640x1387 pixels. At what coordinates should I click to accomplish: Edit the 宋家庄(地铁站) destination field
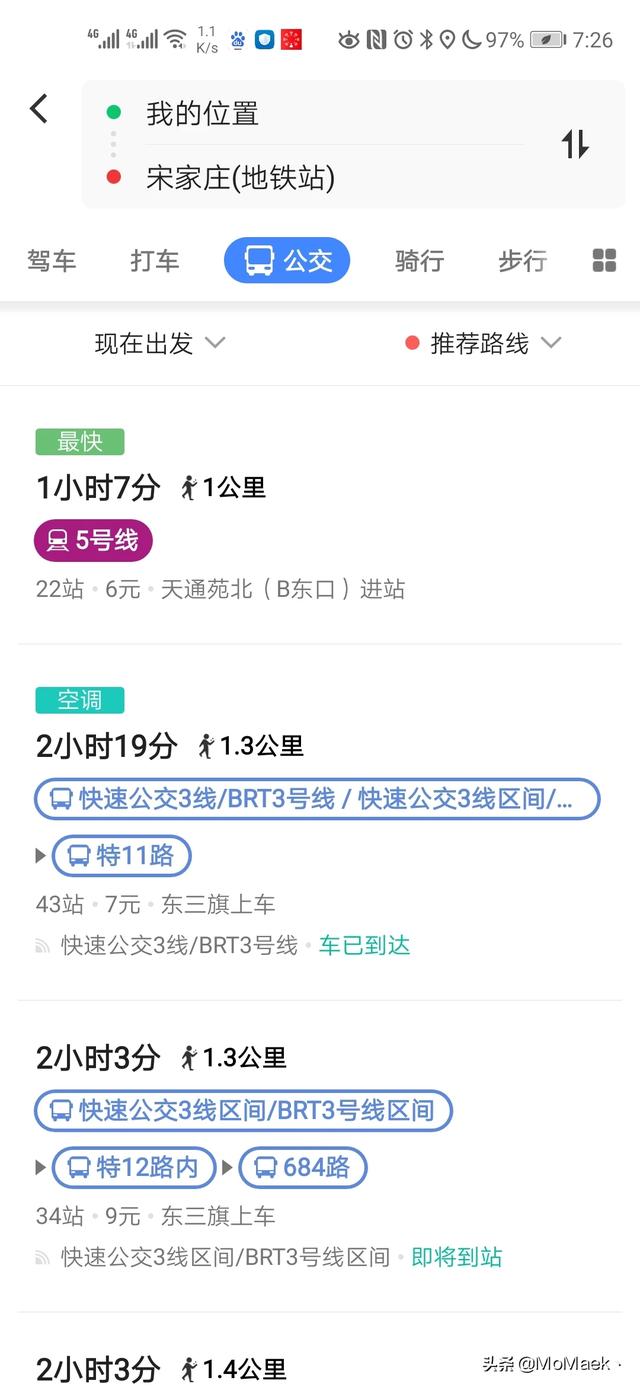320,178
